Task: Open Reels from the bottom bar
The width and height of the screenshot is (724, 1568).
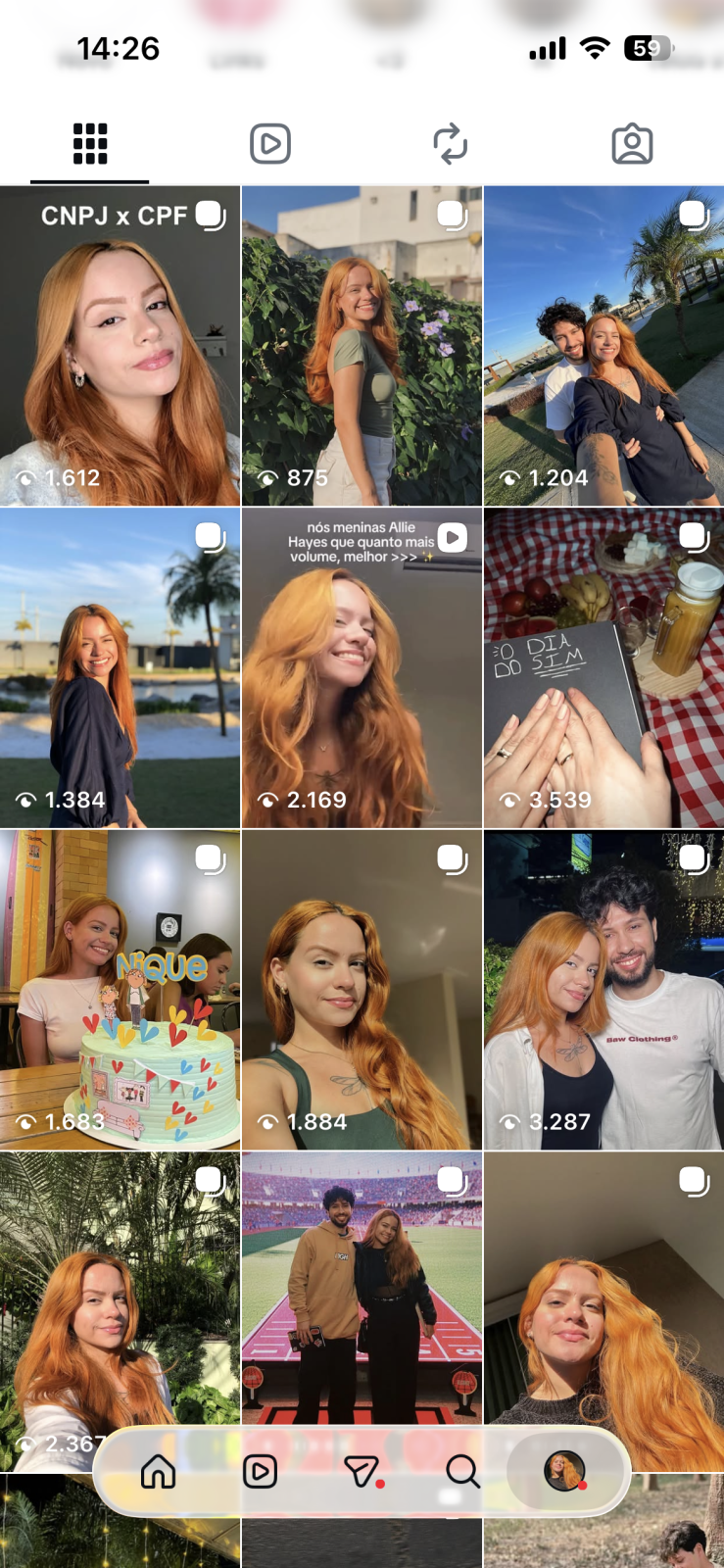Action: [x=260, y=1471]
